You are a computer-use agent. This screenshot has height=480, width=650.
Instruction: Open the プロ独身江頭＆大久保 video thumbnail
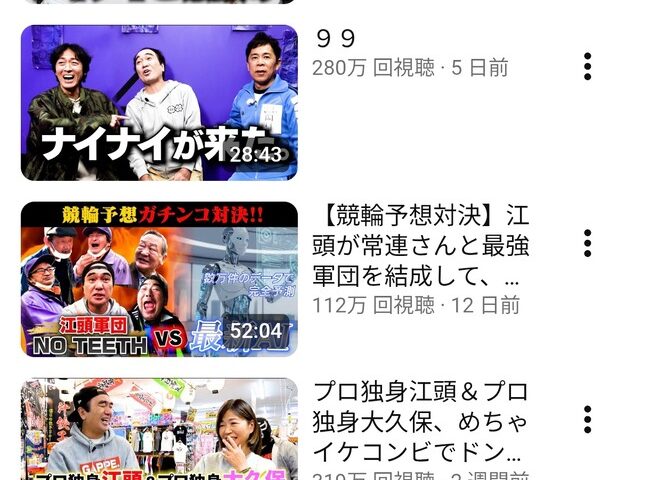(x=159, y=430)
